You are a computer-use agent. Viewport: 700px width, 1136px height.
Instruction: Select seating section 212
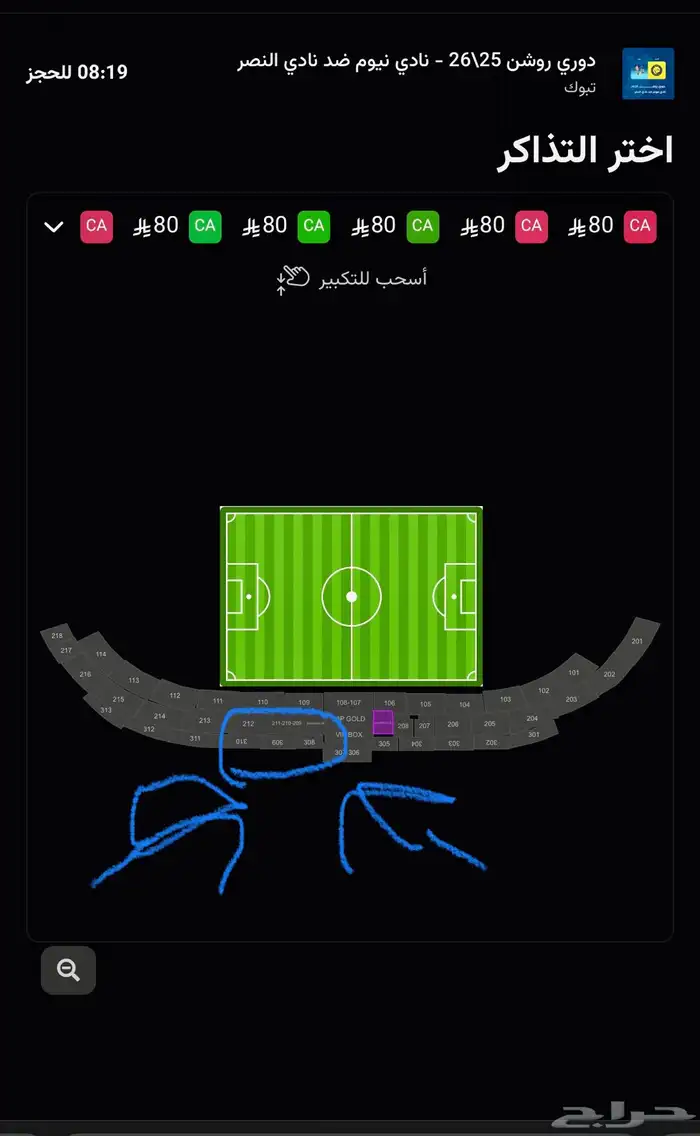click(x=248, y=723)
